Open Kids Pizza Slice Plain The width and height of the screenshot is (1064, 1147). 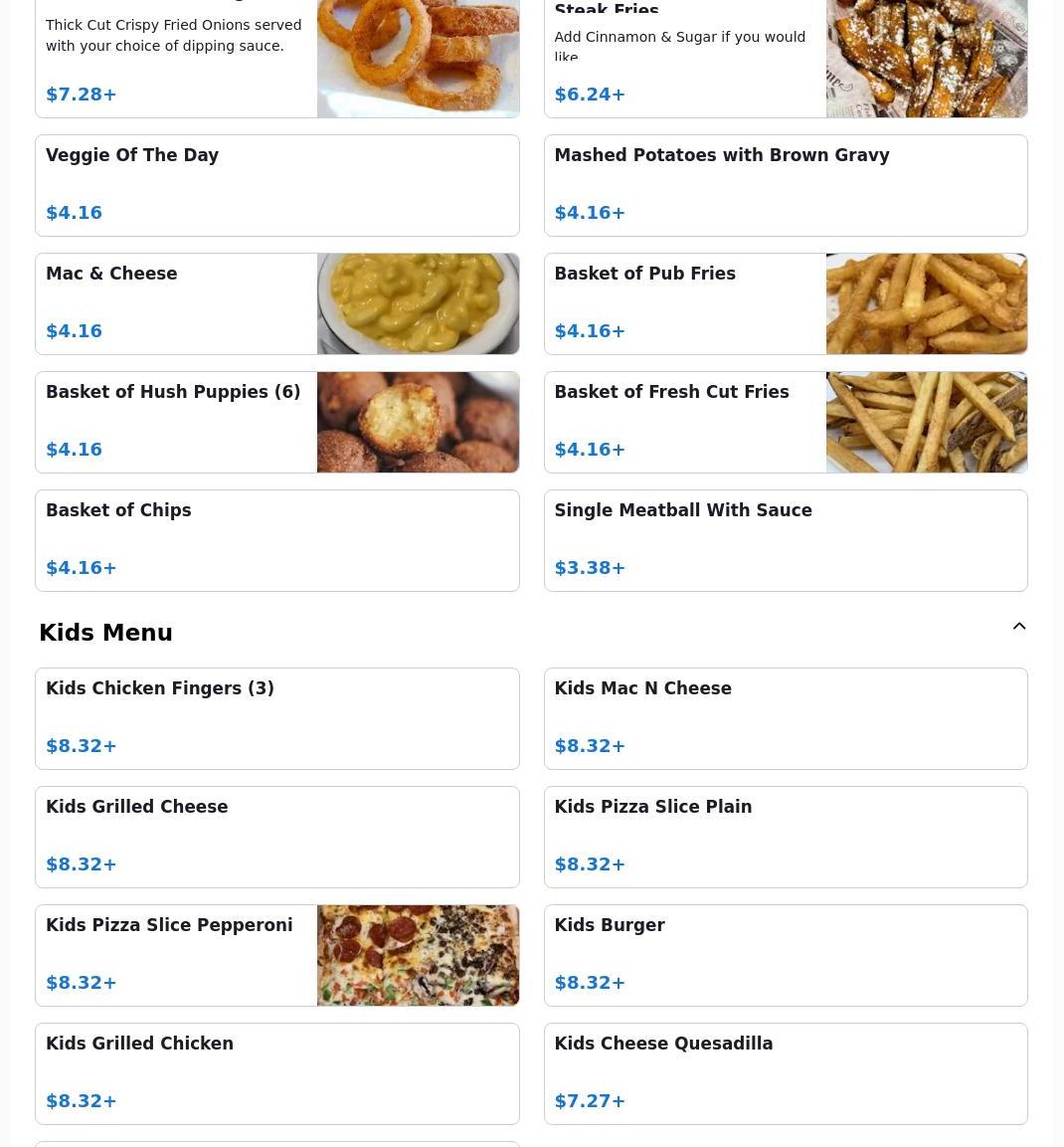(785, 837)
